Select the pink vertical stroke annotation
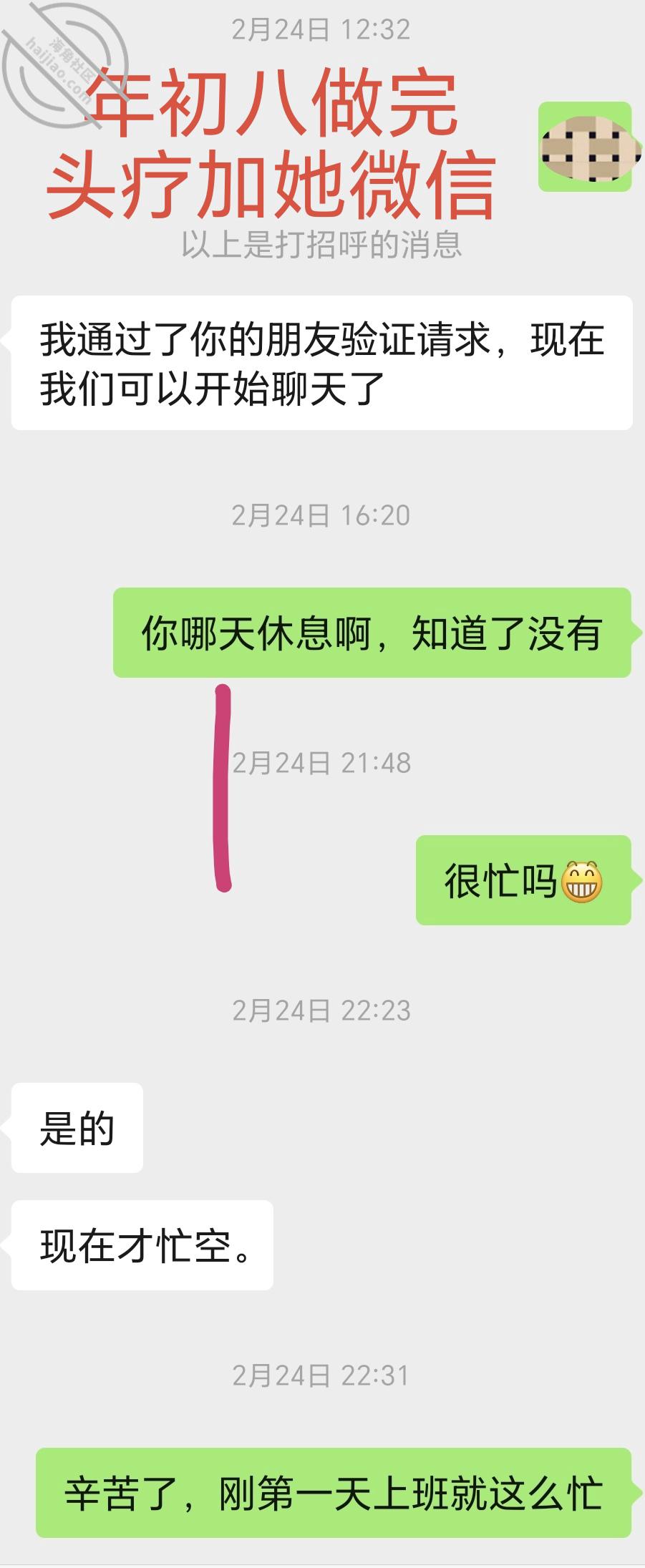645x1568 pixels. pyautogui.click(x=222, y=787)
